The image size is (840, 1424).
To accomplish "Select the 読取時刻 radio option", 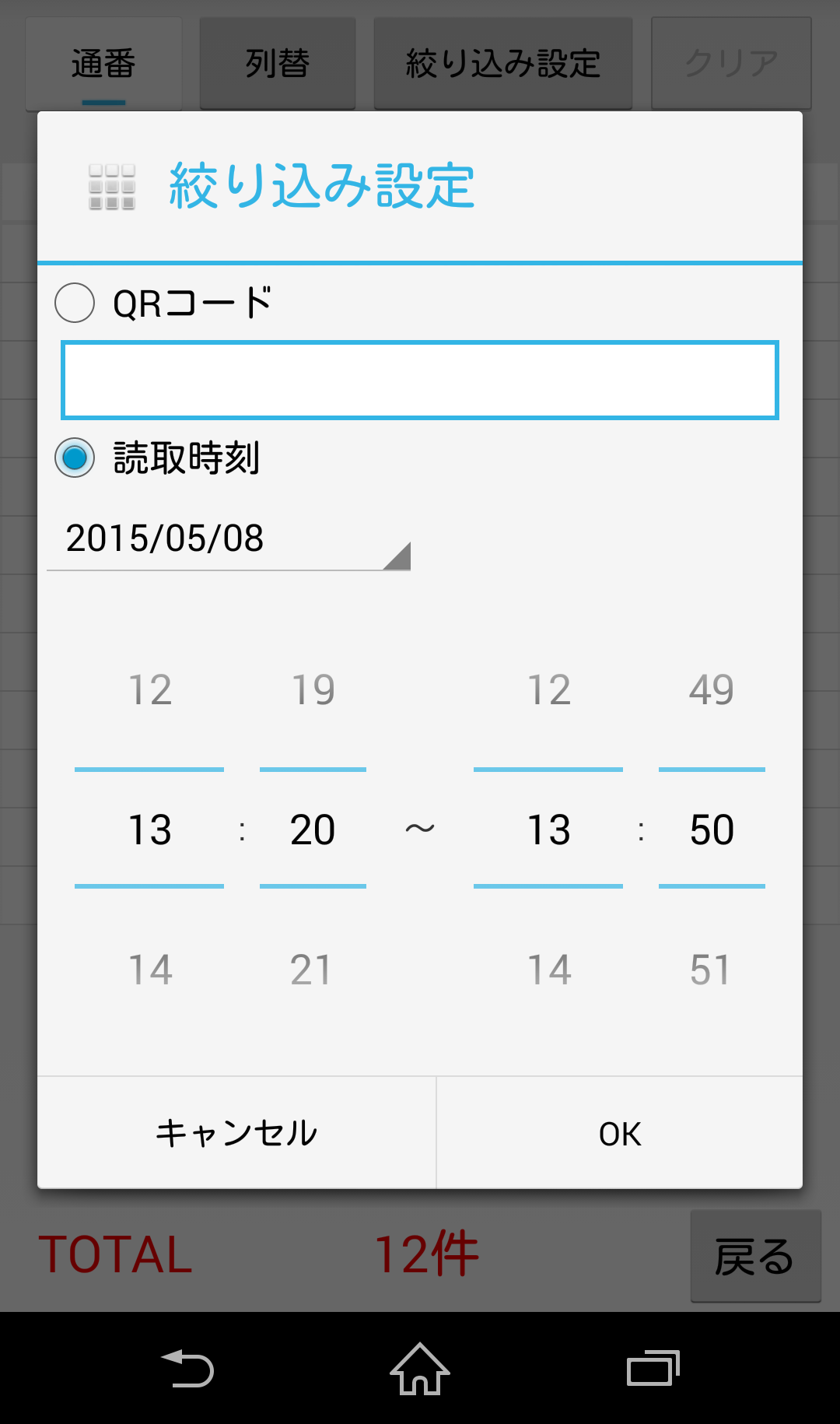I will pos(75,458).
